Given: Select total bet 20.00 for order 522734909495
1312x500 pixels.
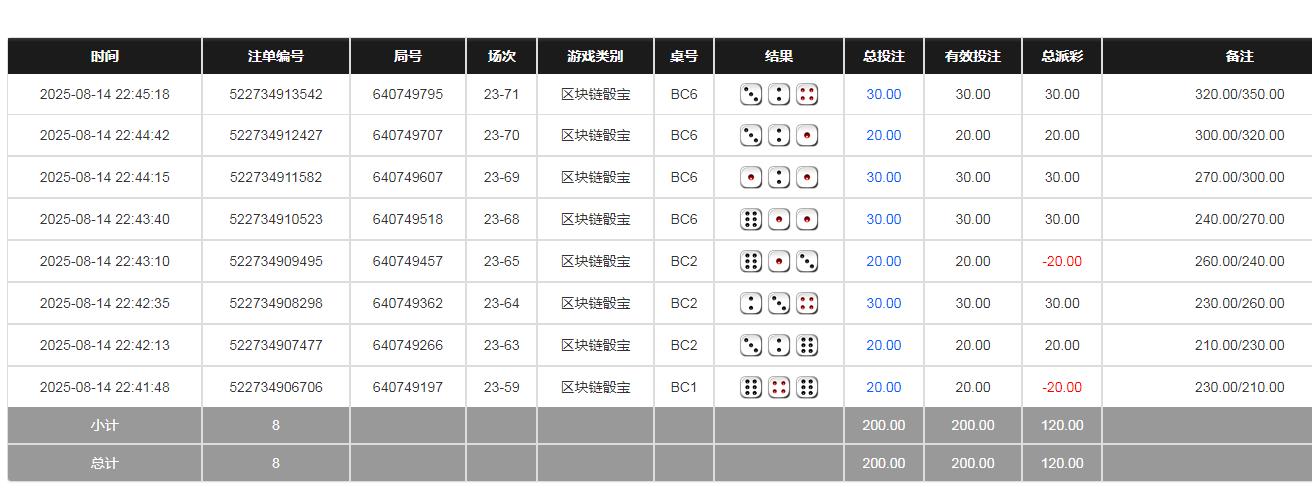Looking at the screenshot, I should pyautogui.click(x=883, y=261).
